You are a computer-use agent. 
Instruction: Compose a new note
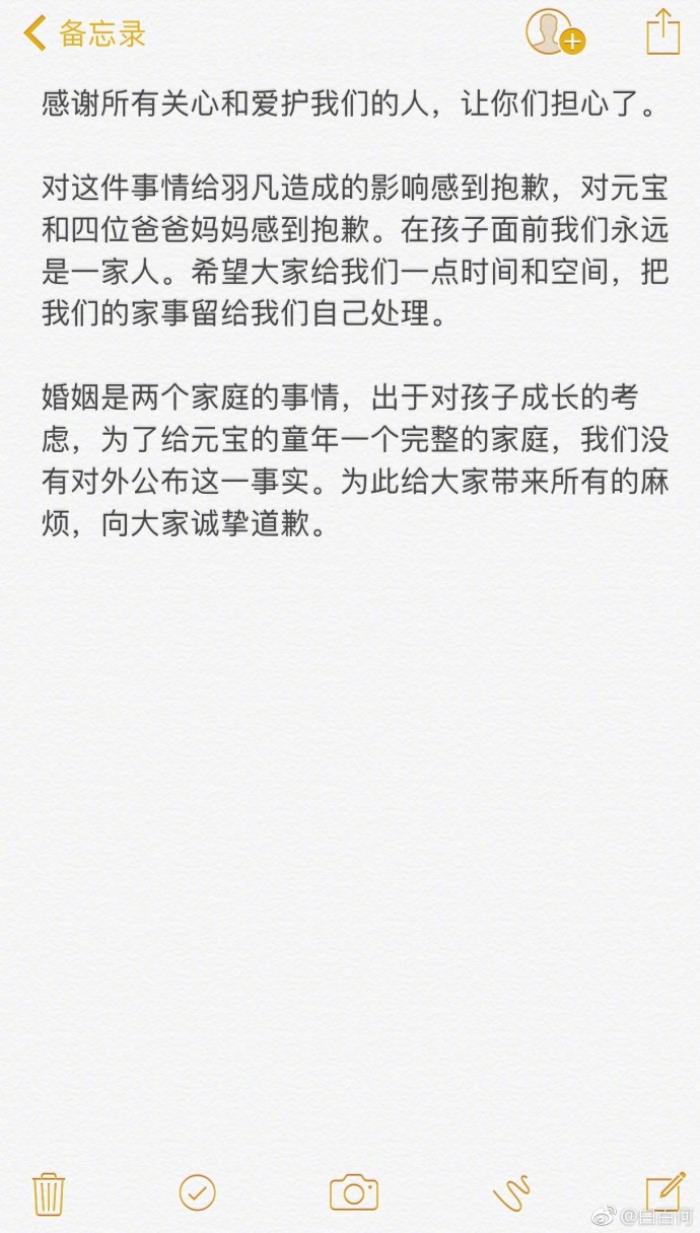click(664, 1190)
